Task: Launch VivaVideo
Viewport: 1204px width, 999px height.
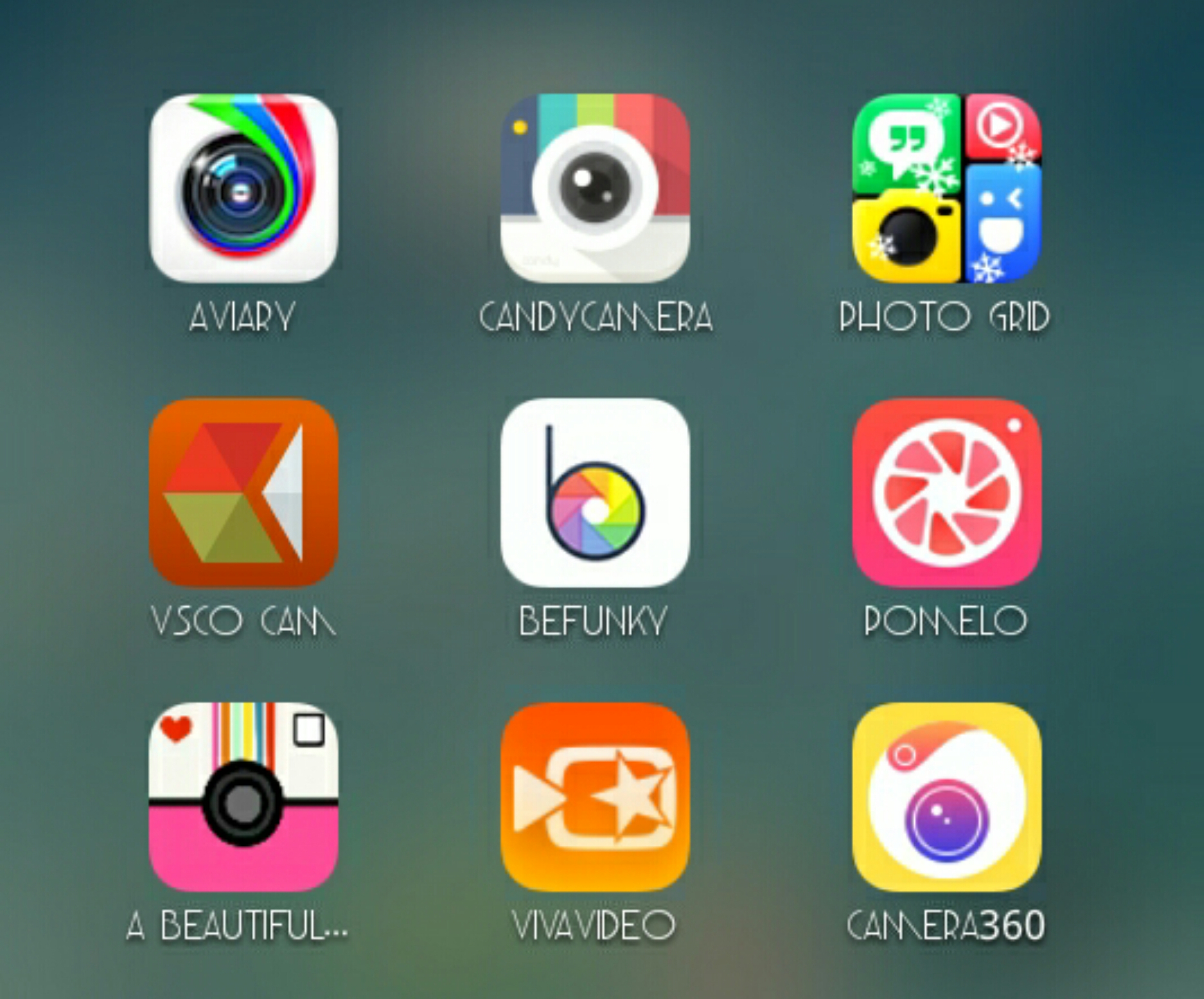Action: click(x=595, y=797)
